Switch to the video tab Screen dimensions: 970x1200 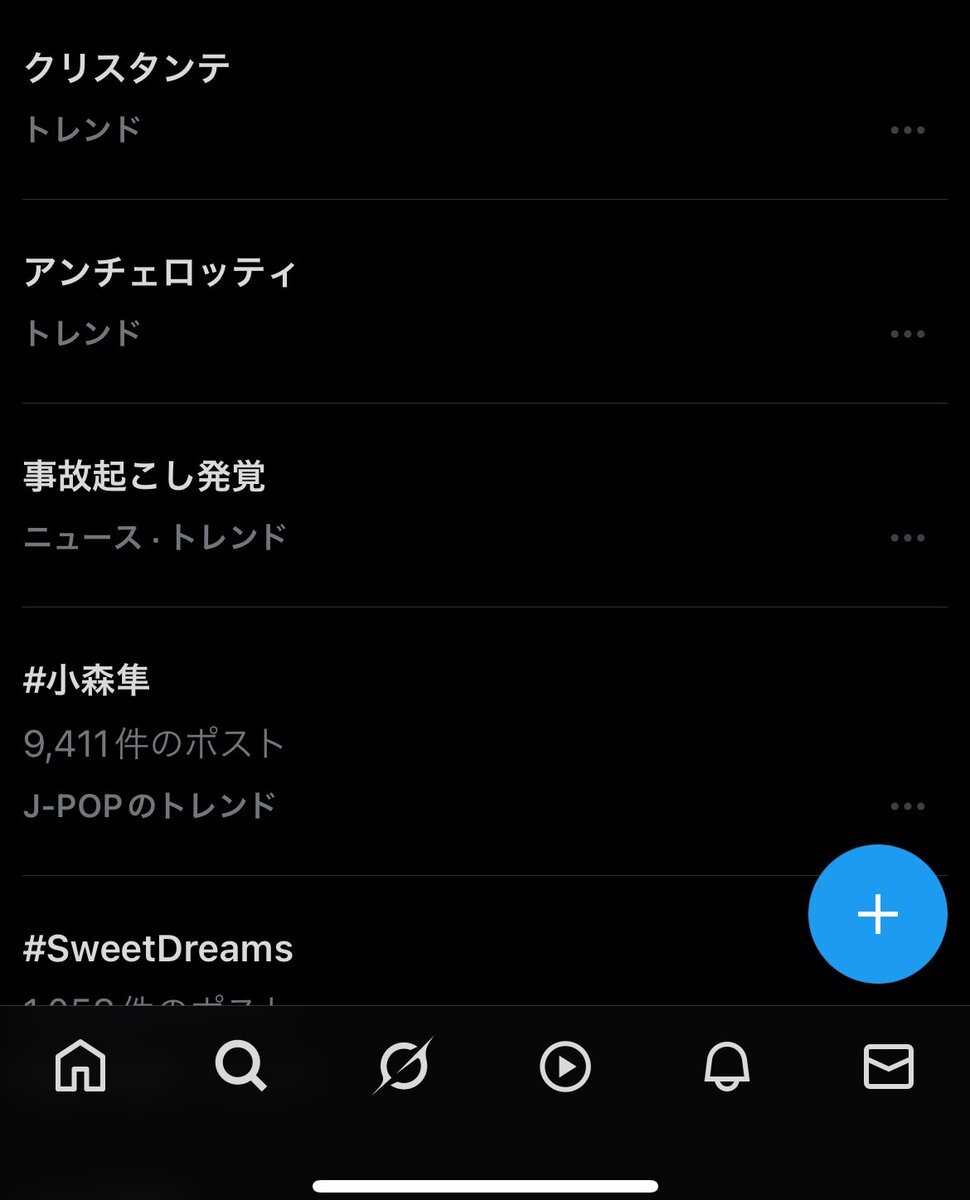click(565, 1067)
